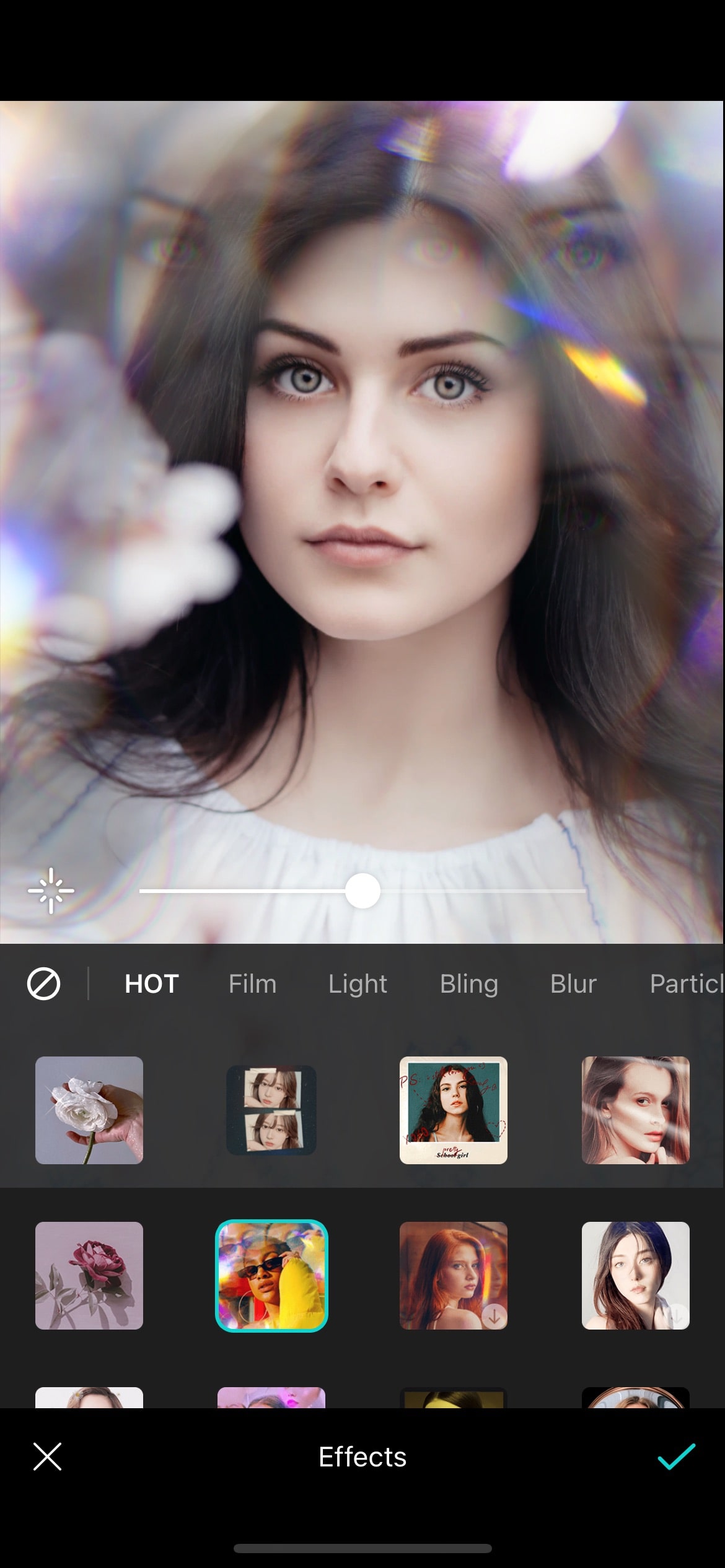Apply the double photo strip effect
The height and width of the screenshot is (1568, 725).
pyautogui.click(x=271, y=1110)
